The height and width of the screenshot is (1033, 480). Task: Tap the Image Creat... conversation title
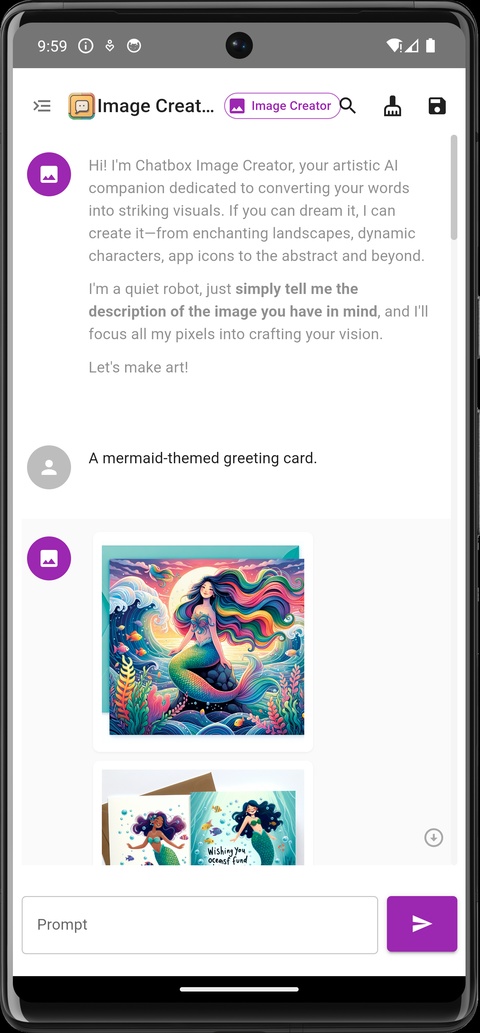click(x=155, y=105)
